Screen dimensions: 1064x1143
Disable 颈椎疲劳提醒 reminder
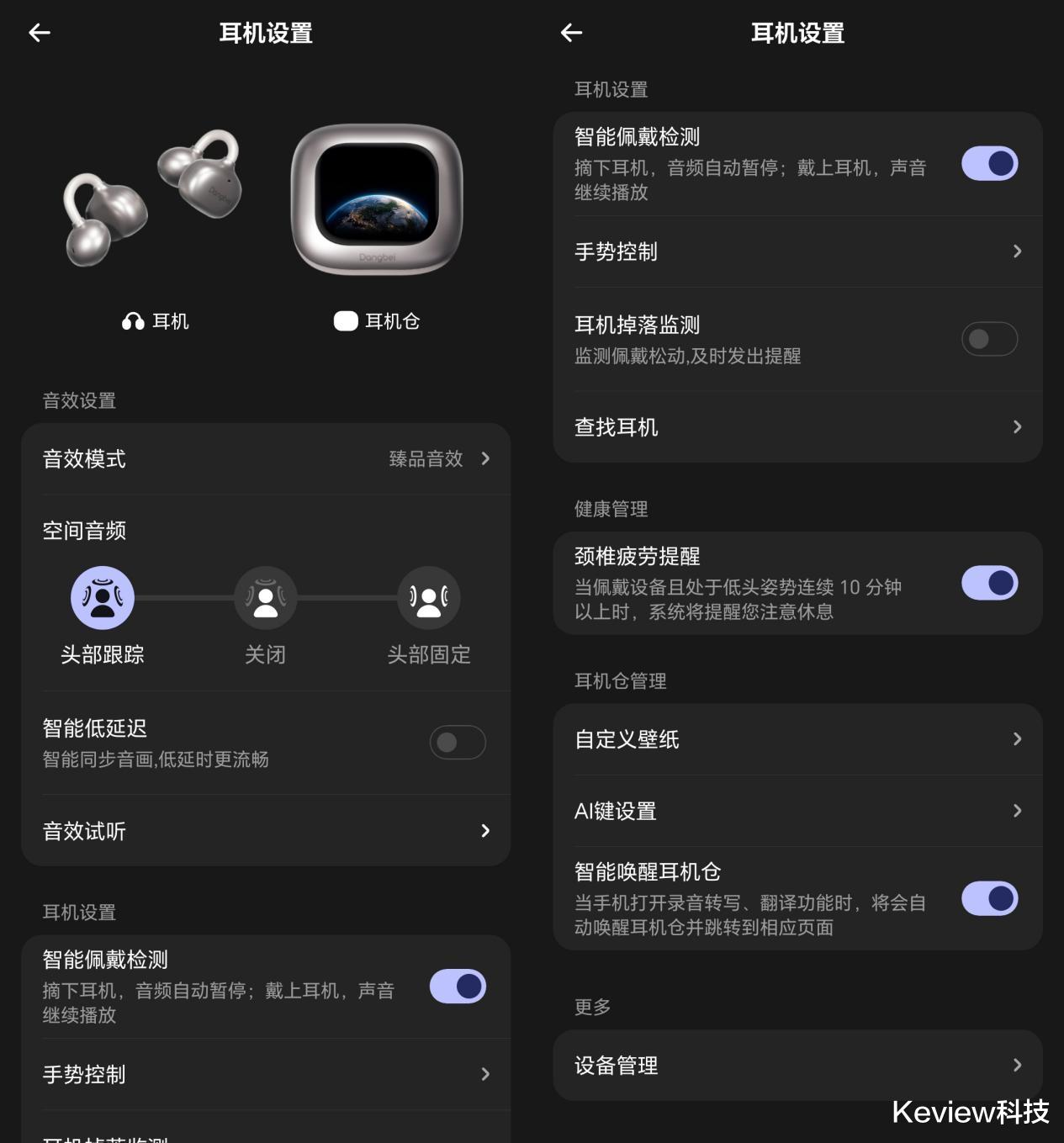[x=989, y=583]
